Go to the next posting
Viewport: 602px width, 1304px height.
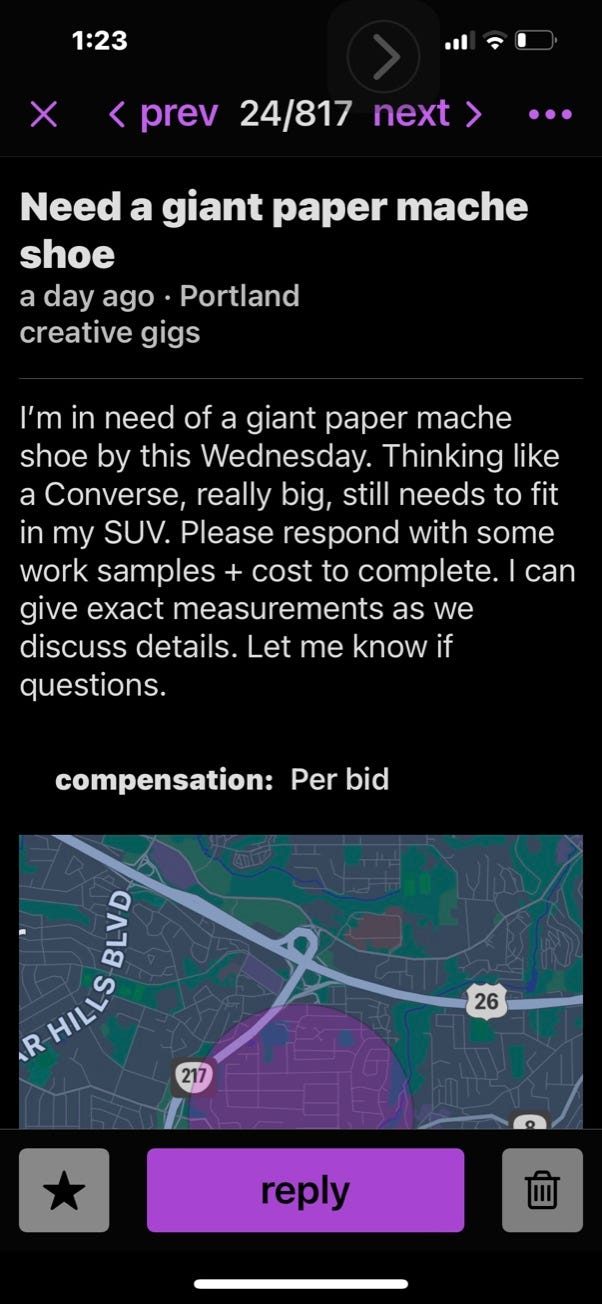(428, 114)
